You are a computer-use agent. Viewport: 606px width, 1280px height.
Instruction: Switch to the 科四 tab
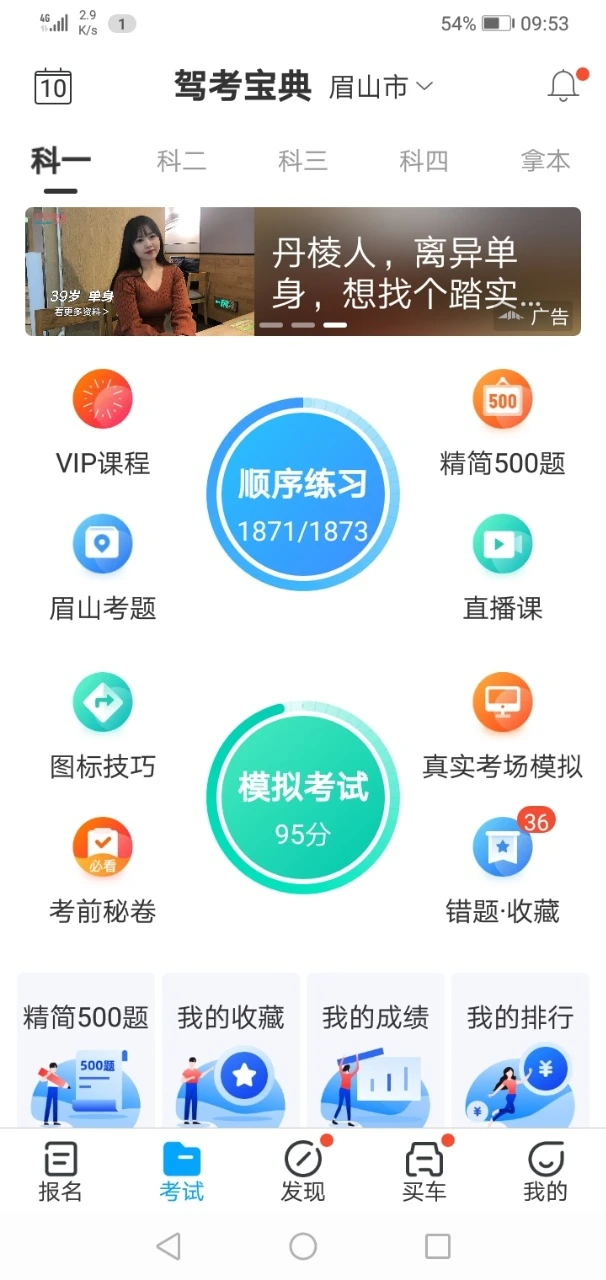click(x=424, y=161)
